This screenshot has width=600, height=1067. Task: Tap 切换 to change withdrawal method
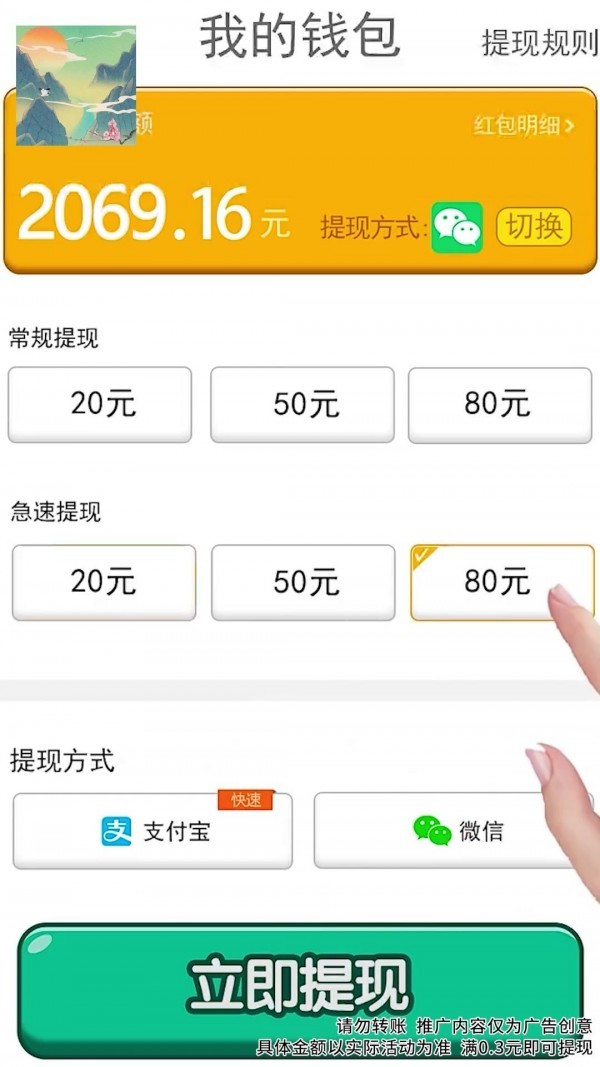coord(534,228)
